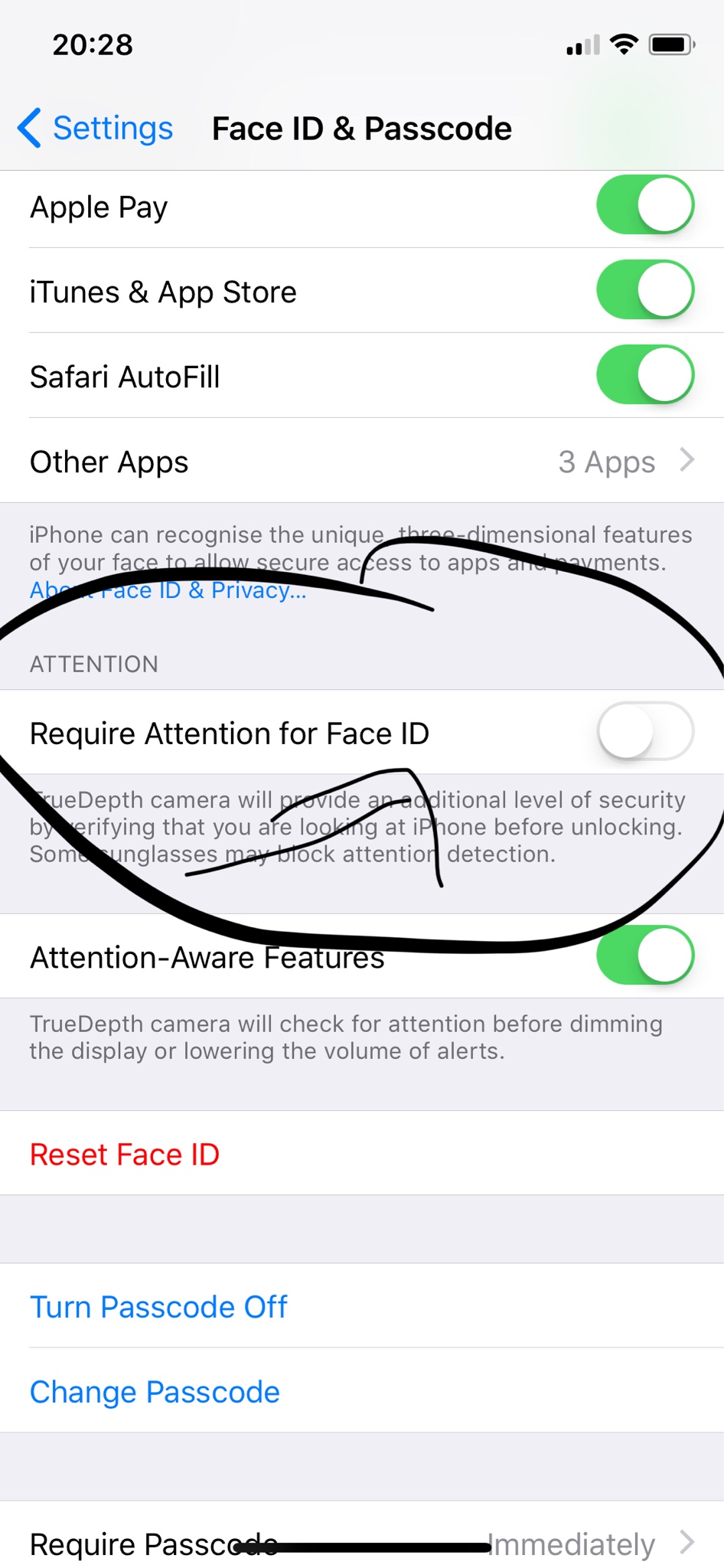
Task: Open Other Apps list
Action: (361, 461)
